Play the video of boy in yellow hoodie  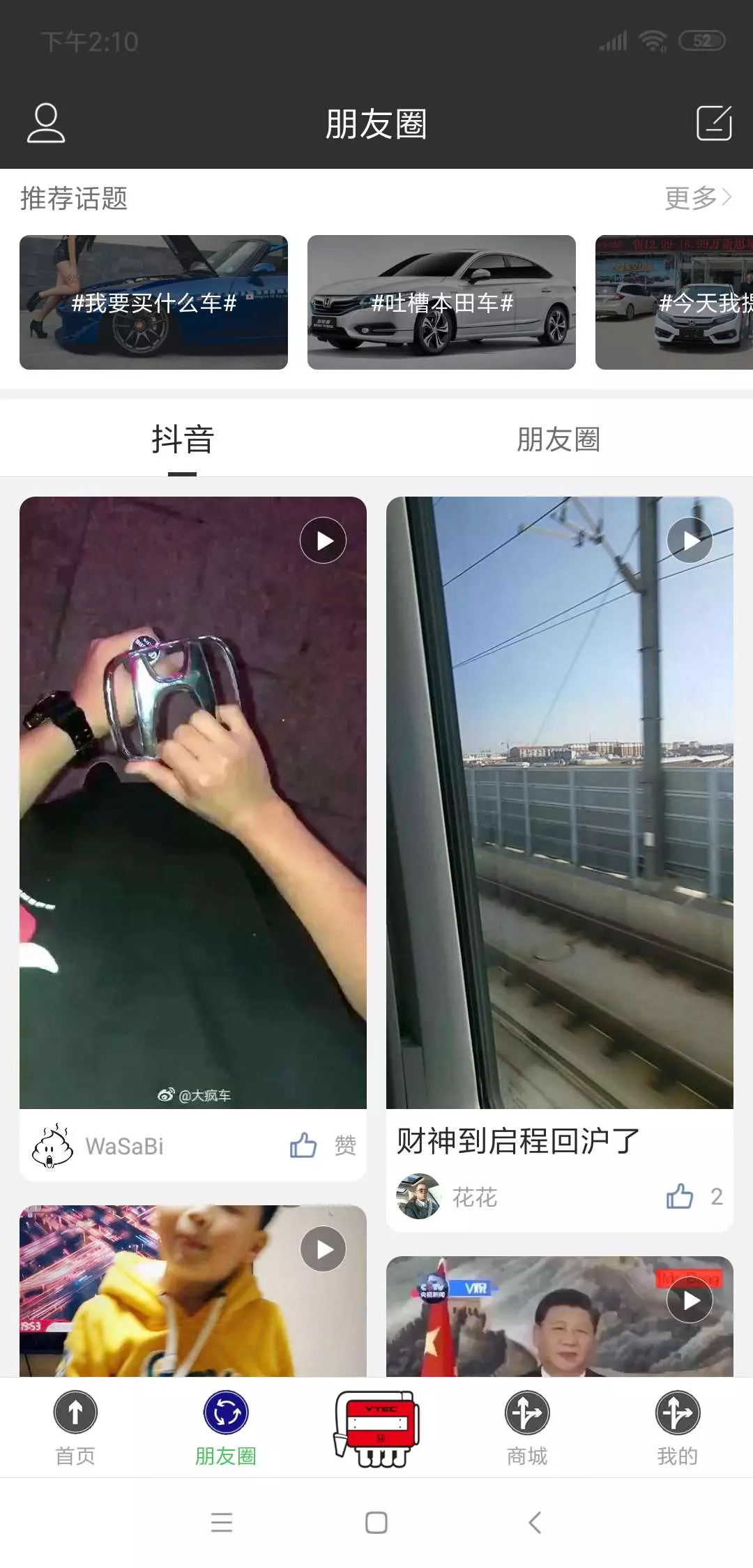(x=323, y=1249)
